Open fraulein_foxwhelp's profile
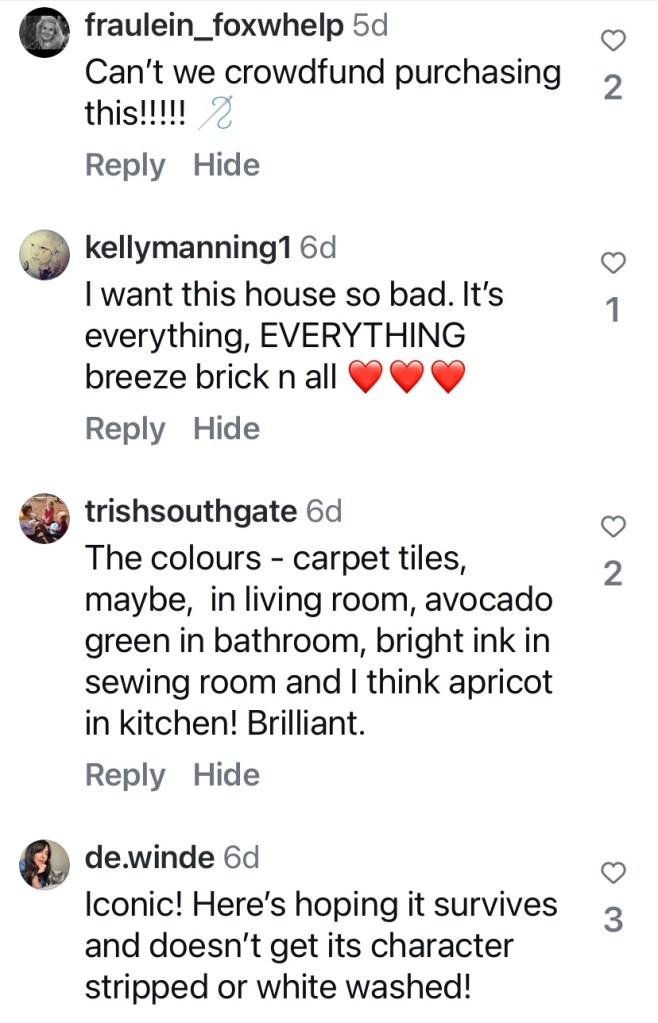Screen dimensions: 658x1023 [x=213, y=27]
